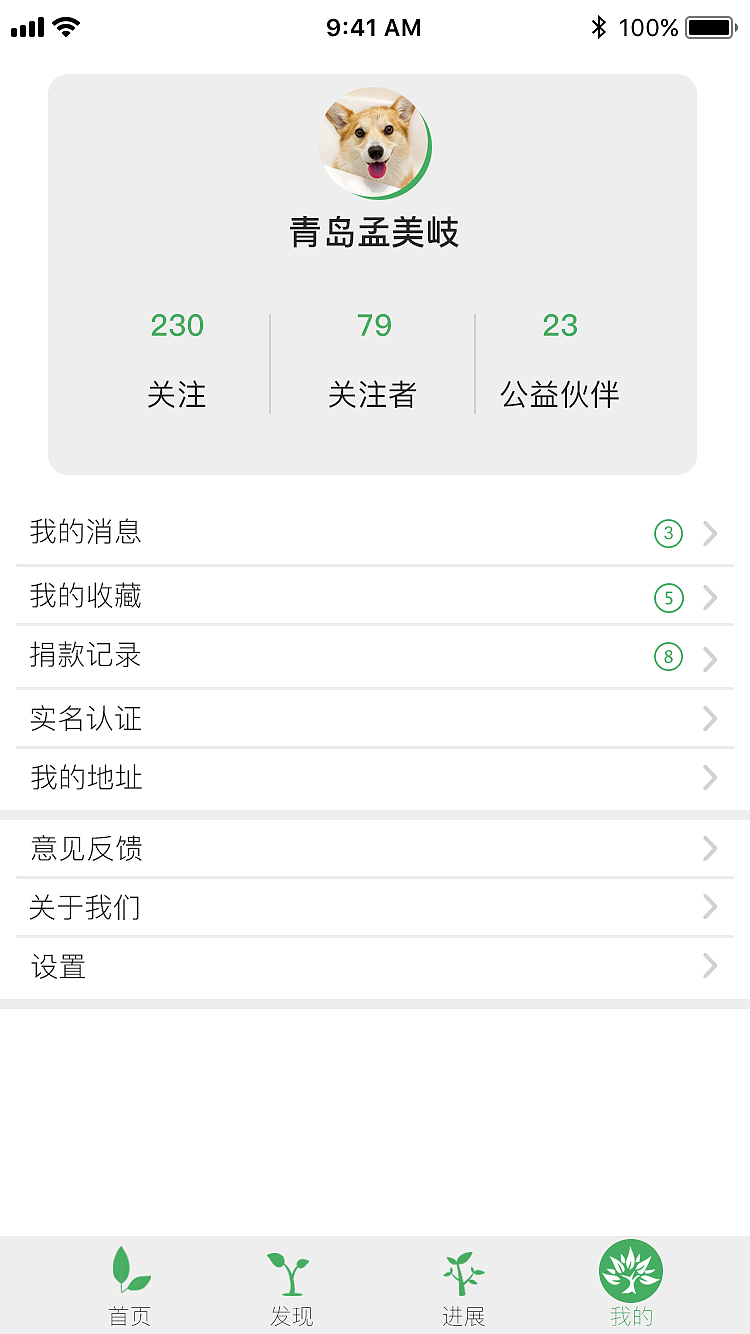The image size is (750, 1334).
Task: Click the circled 3 badge on 我的消息
Action: (x=668, y=533)
